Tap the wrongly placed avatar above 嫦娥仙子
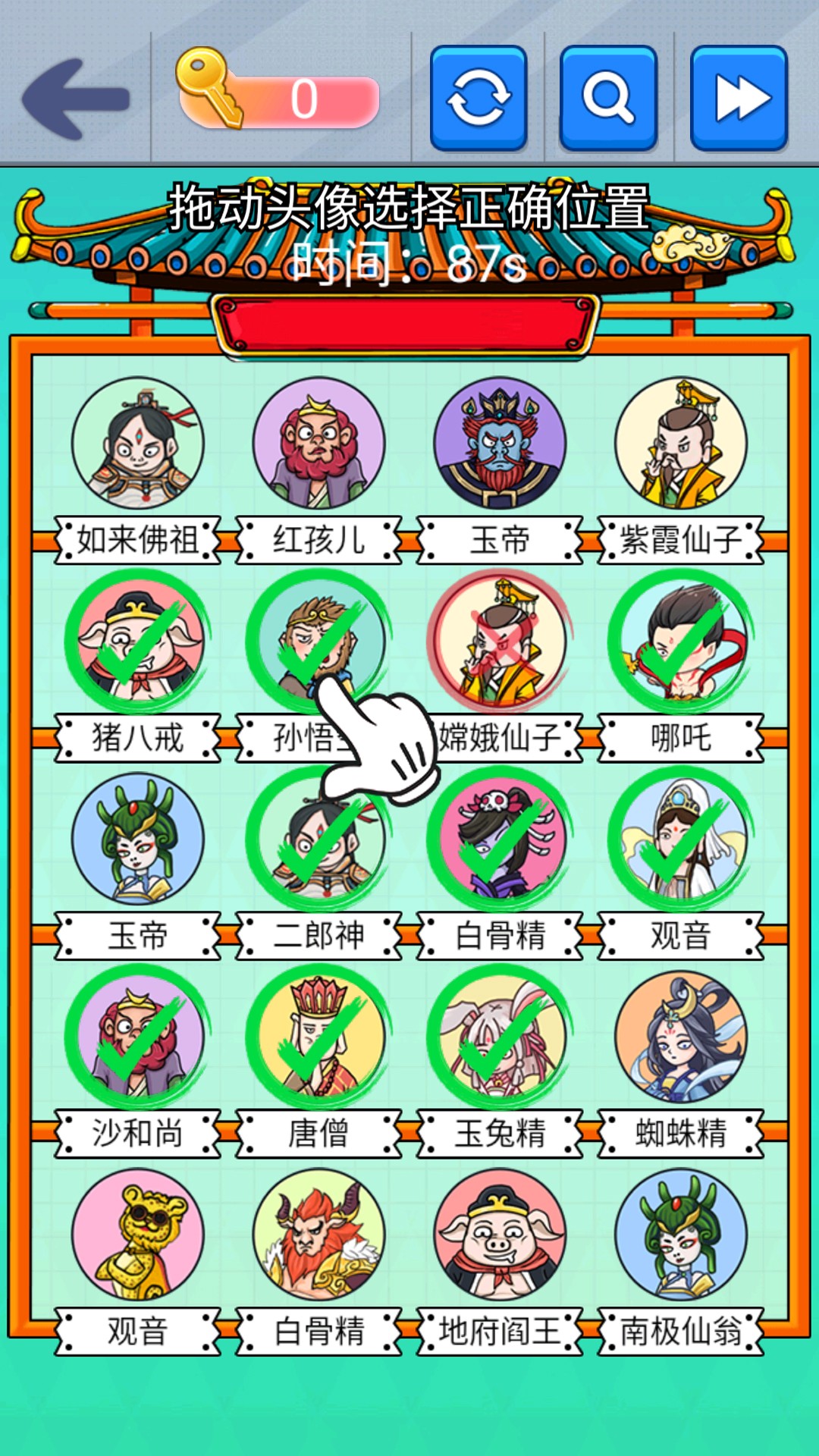 point(500,642)
